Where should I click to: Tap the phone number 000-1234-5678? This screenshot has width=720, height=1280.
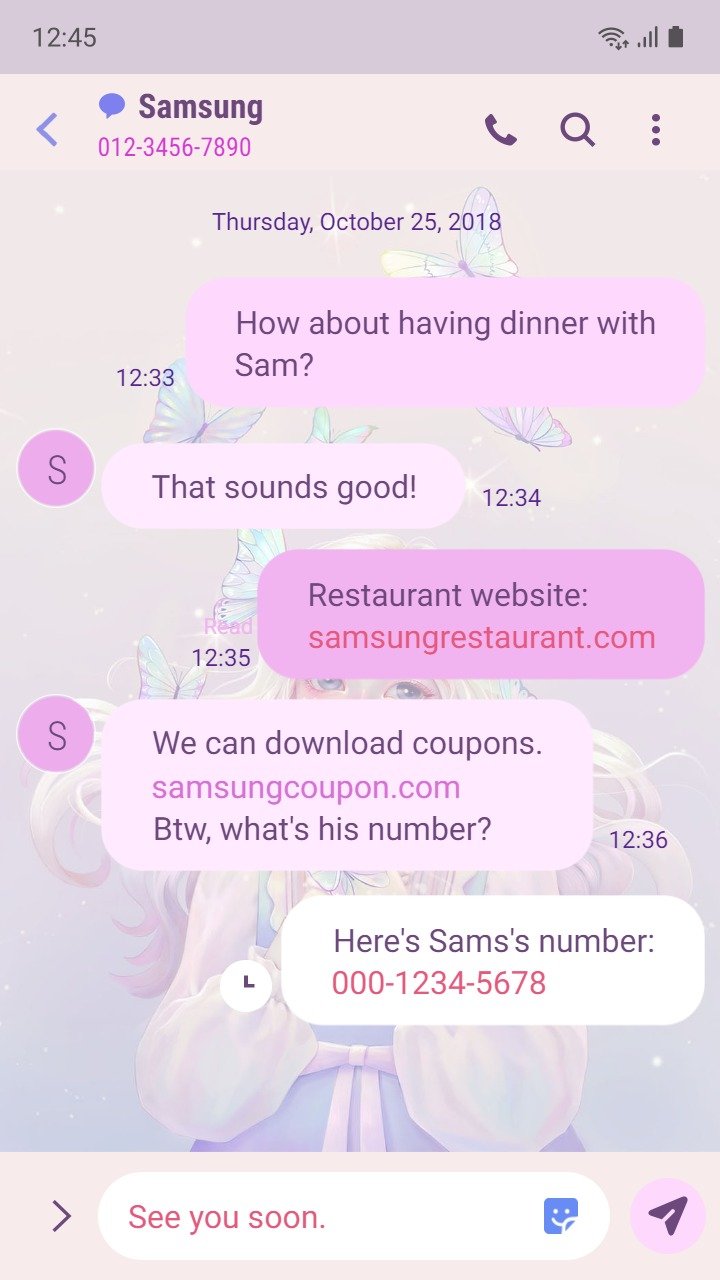click(439, 983)
